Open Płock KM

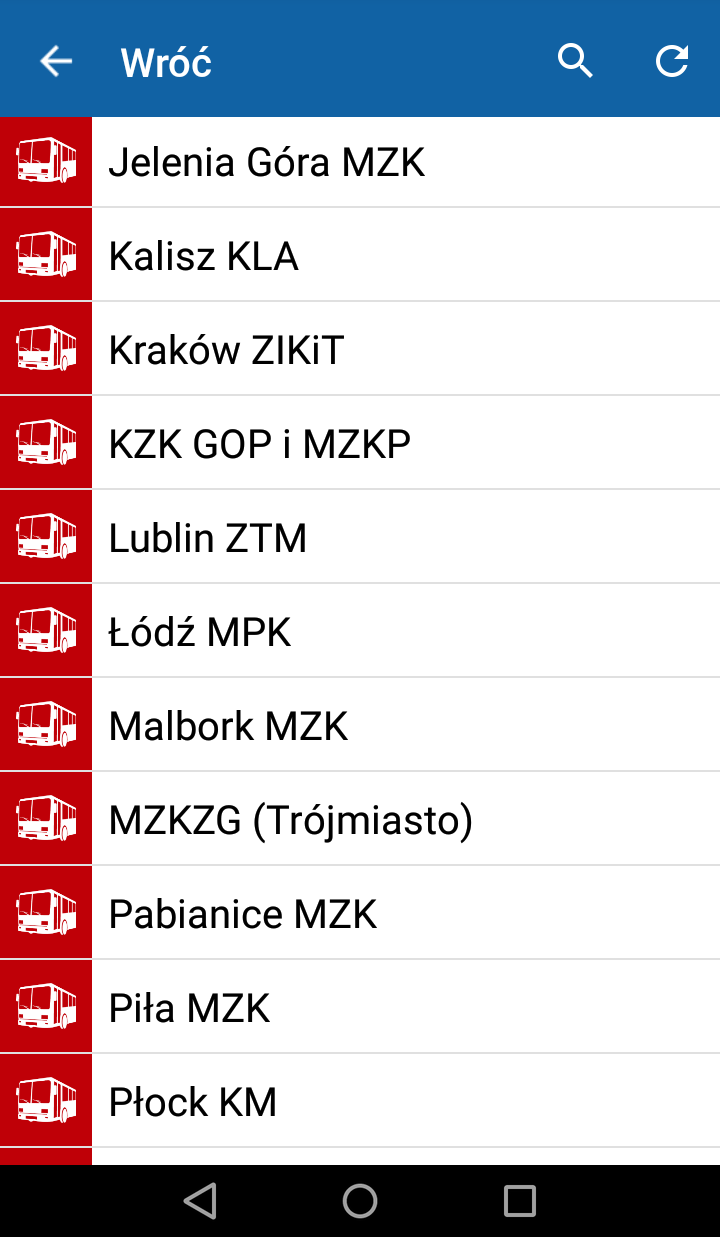click(x=360, y=1102)
